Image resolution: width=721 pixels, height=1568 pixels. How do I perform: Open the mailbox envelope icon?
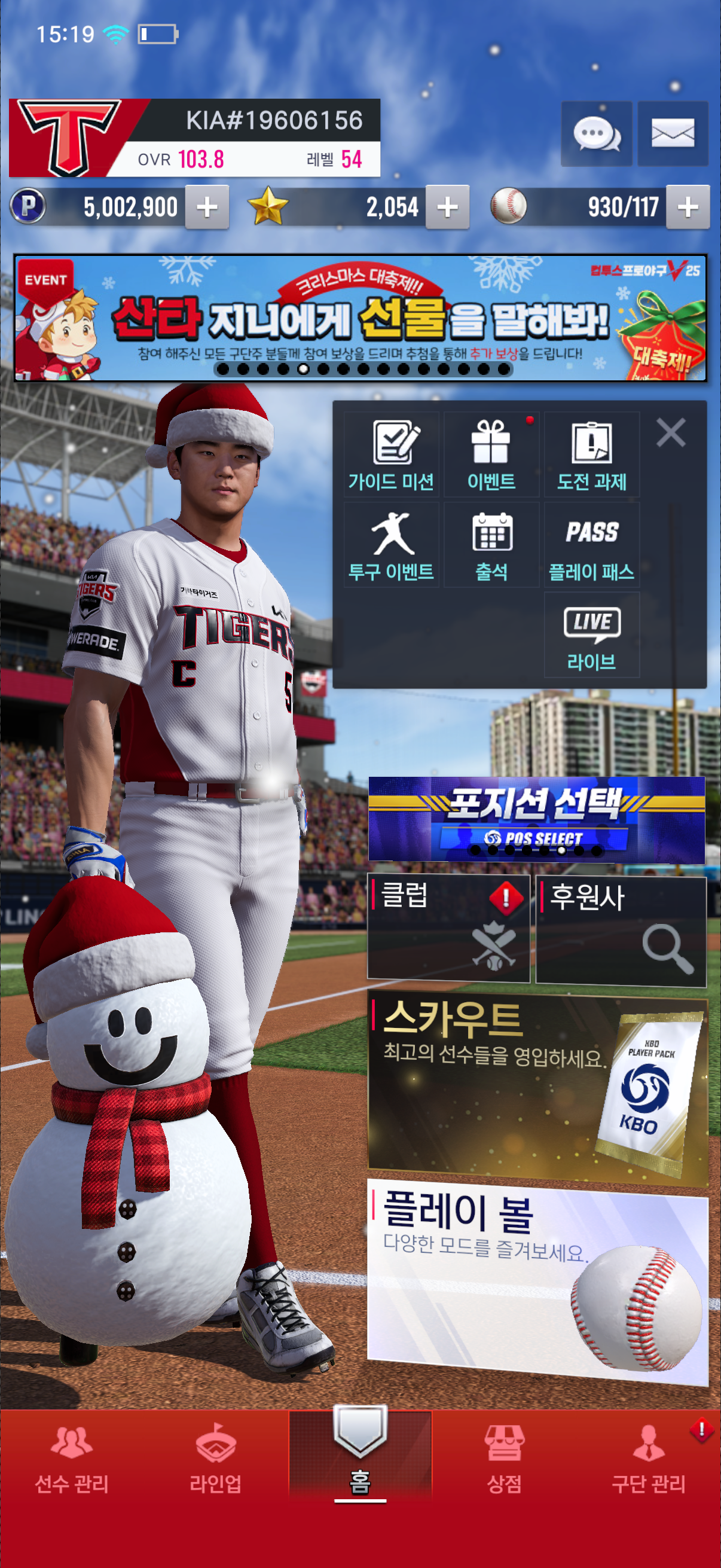click(673, 133)
